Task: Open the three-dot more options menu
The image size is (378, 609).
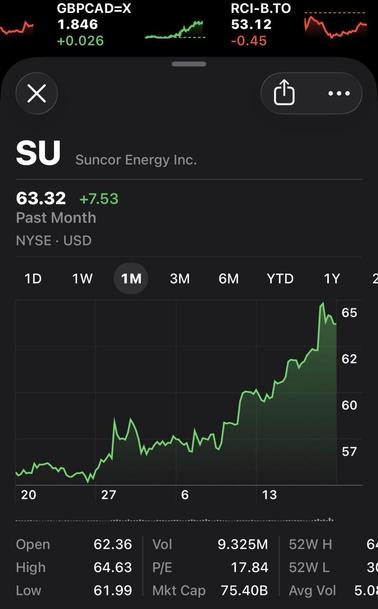Action: [x=339, y=93]
